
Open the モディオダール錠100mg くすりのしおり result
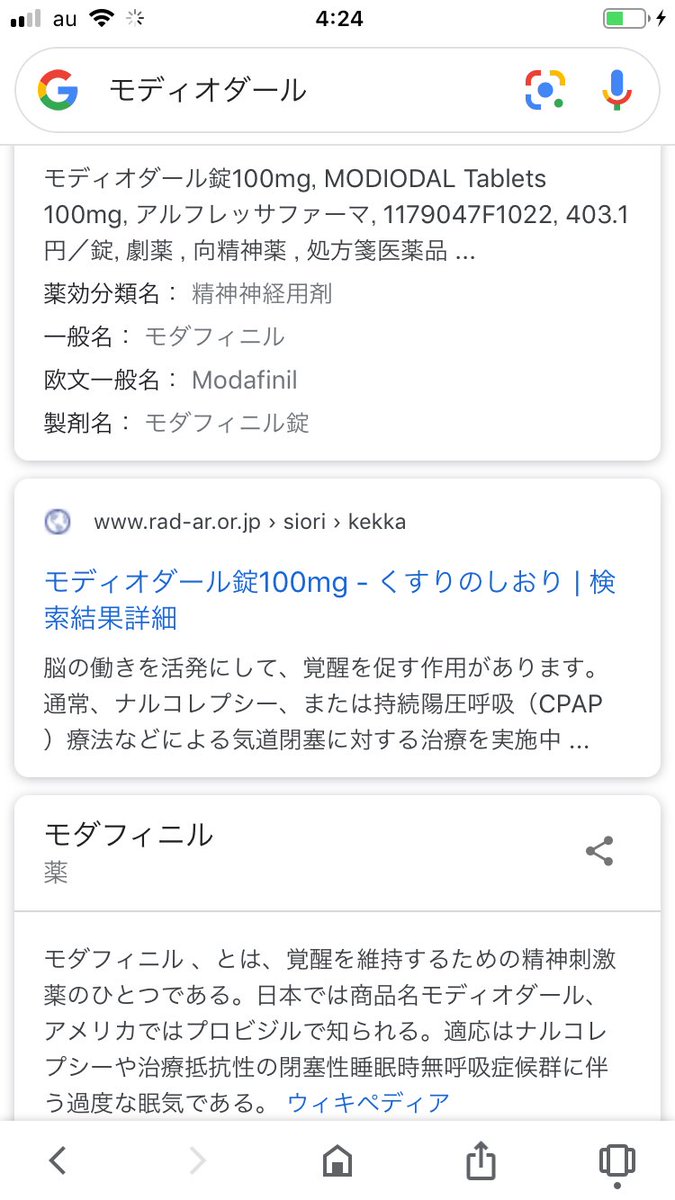pyautogui.click(x=330, y=600)
